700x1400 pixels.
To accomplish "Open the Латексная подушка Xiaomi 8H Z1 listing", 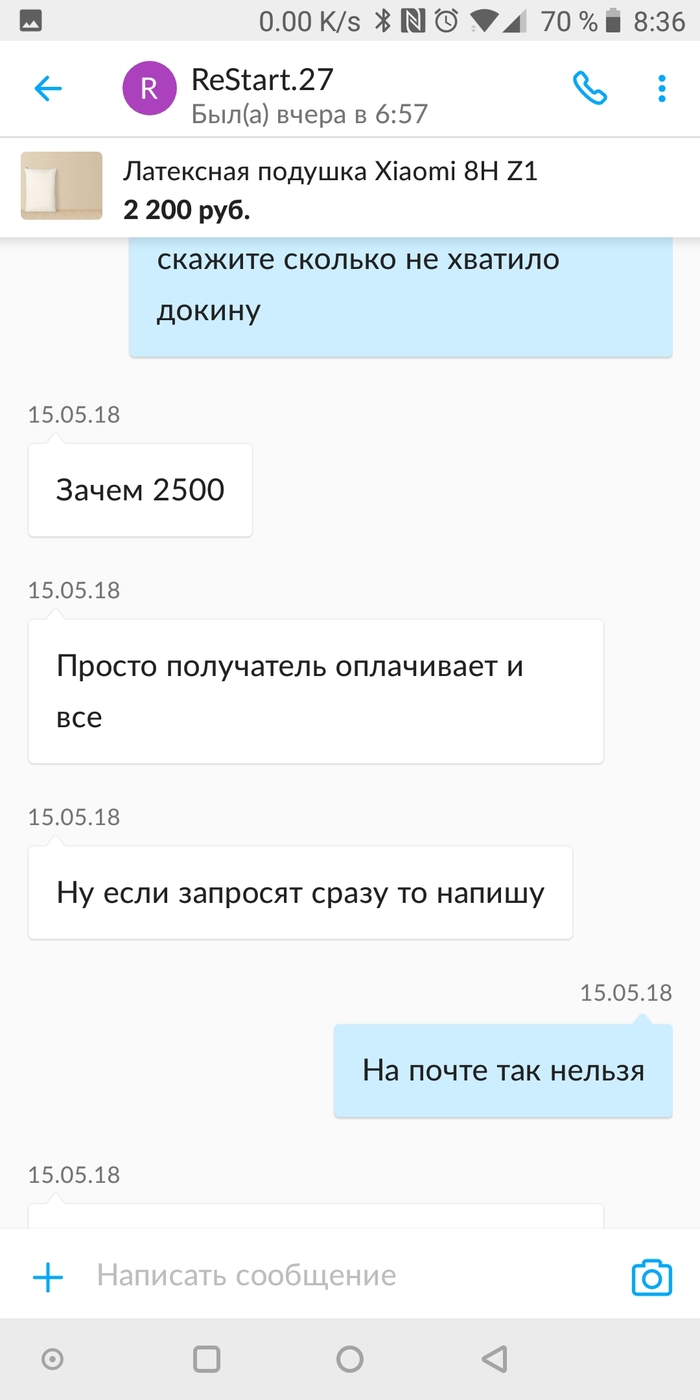I will click(x=330, y=186).
